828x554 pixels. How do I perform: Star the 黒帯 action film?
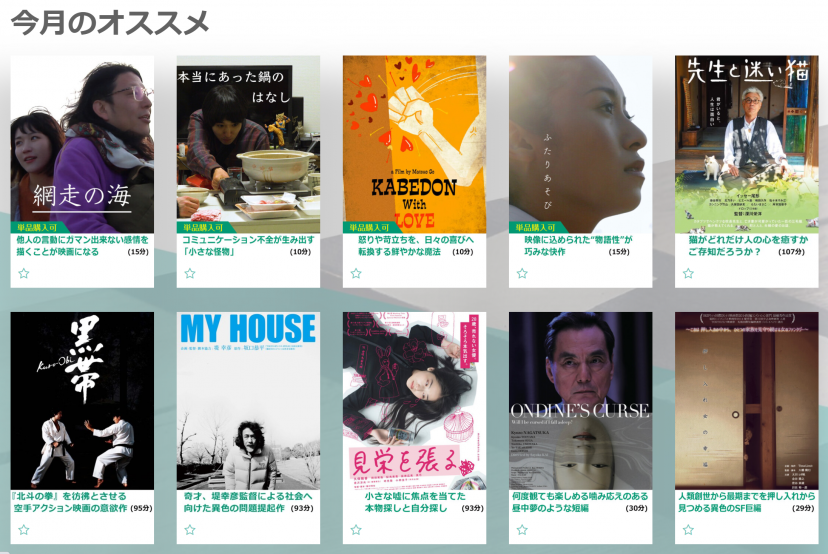click(24, 529)
